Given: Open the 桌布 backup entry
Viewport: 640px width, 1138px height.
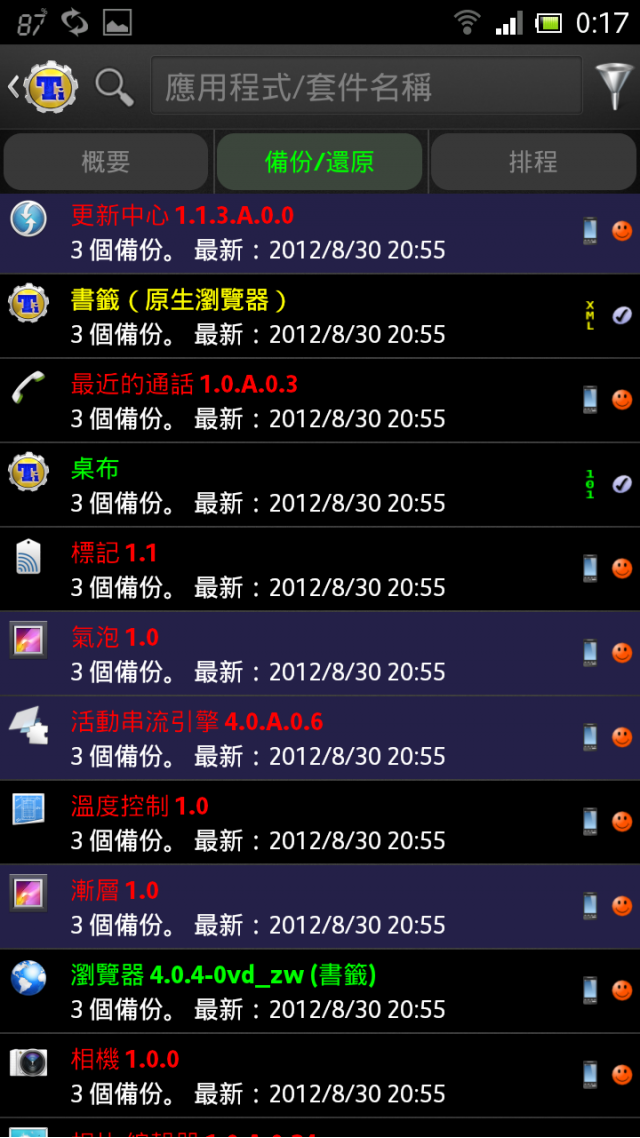Looking at the screenshot, I should [300, 485].
